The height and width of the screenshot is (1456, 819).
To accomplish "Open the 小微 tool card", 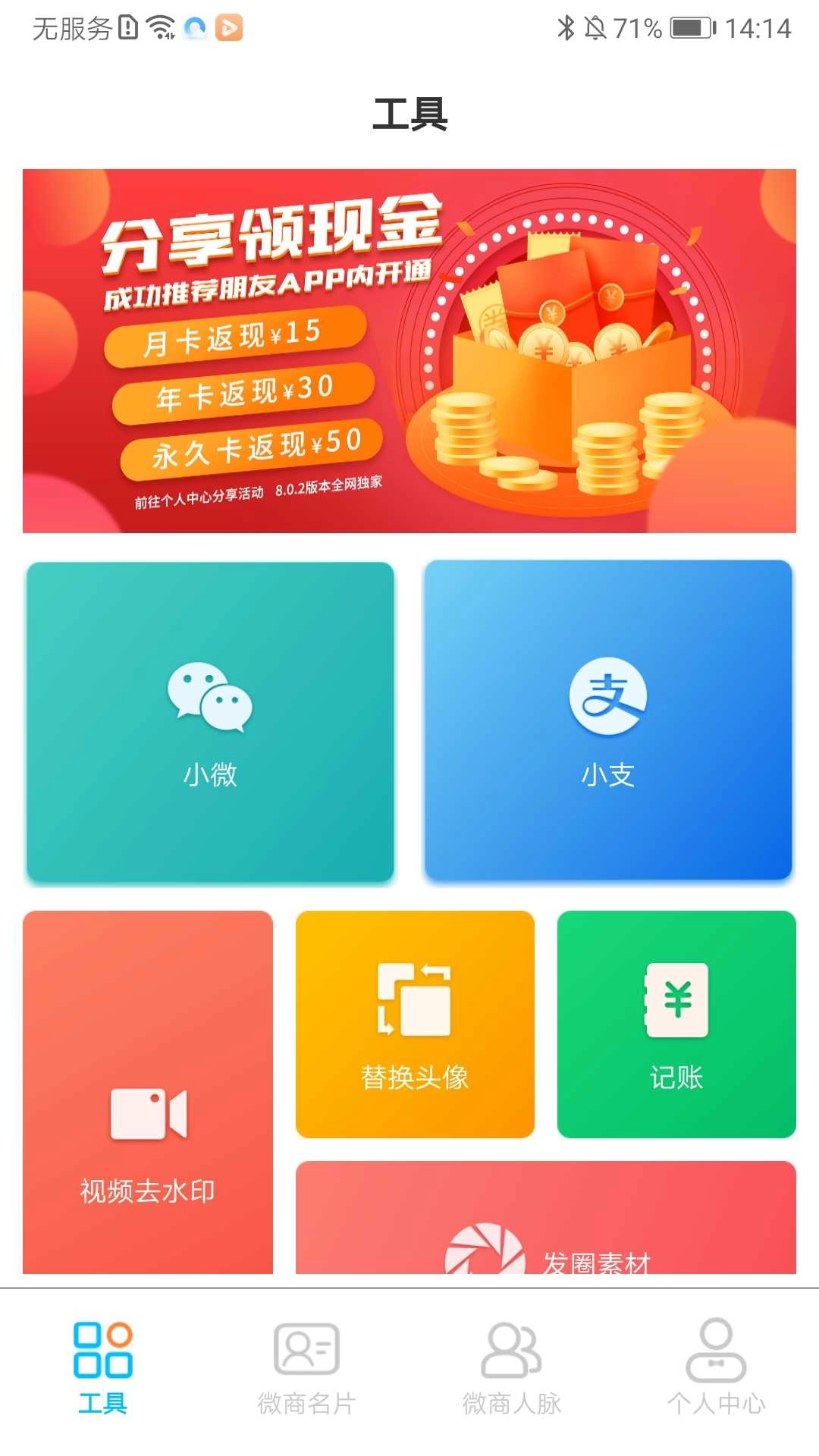I will [210, 721].
